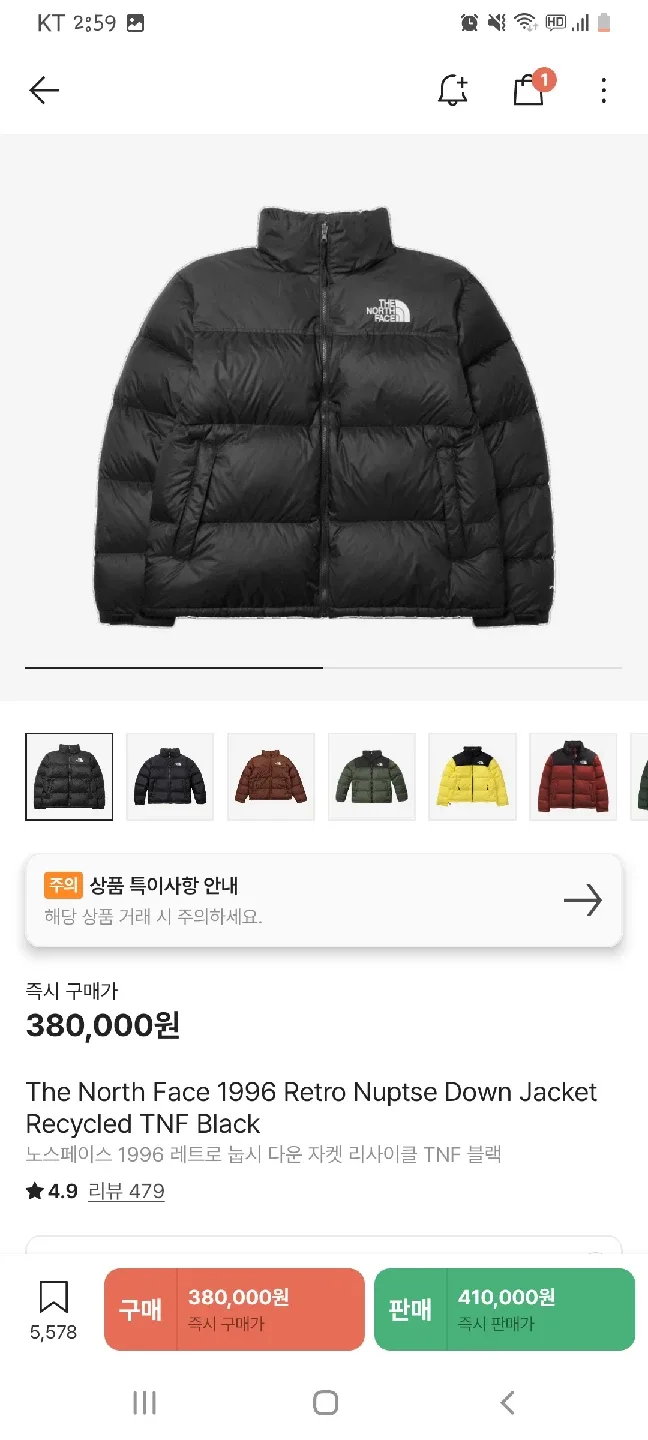This screenshot has height=1440, width=648.
Task: Go back using the top arrow
Action: pyautogui.click(x=44, y=91)
